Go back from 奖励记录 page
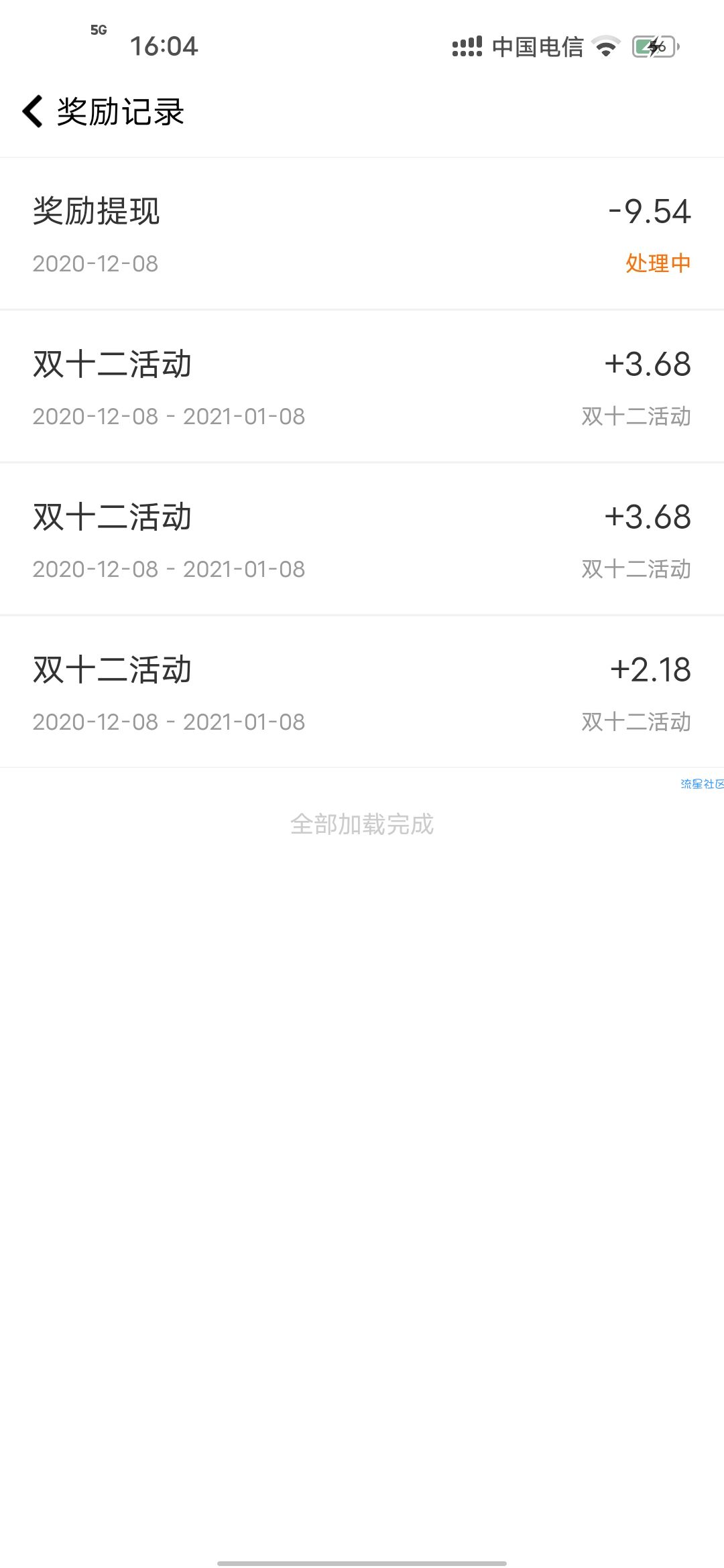The width and height of the screenshot is (724, 1568). tap(33, 111)
